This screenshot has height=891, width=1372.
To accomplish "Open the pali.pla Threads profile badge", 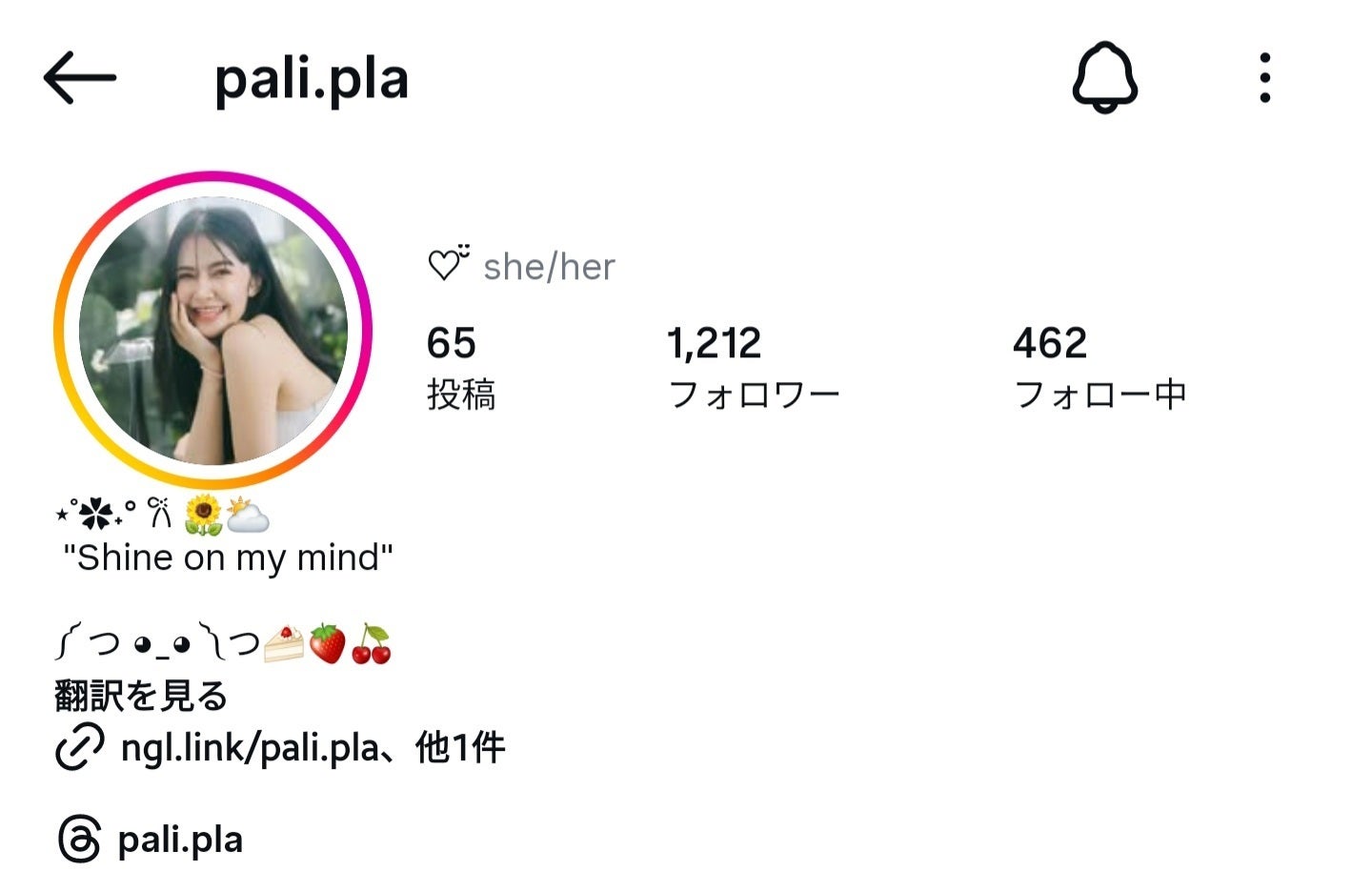I will tap(152, 840).
